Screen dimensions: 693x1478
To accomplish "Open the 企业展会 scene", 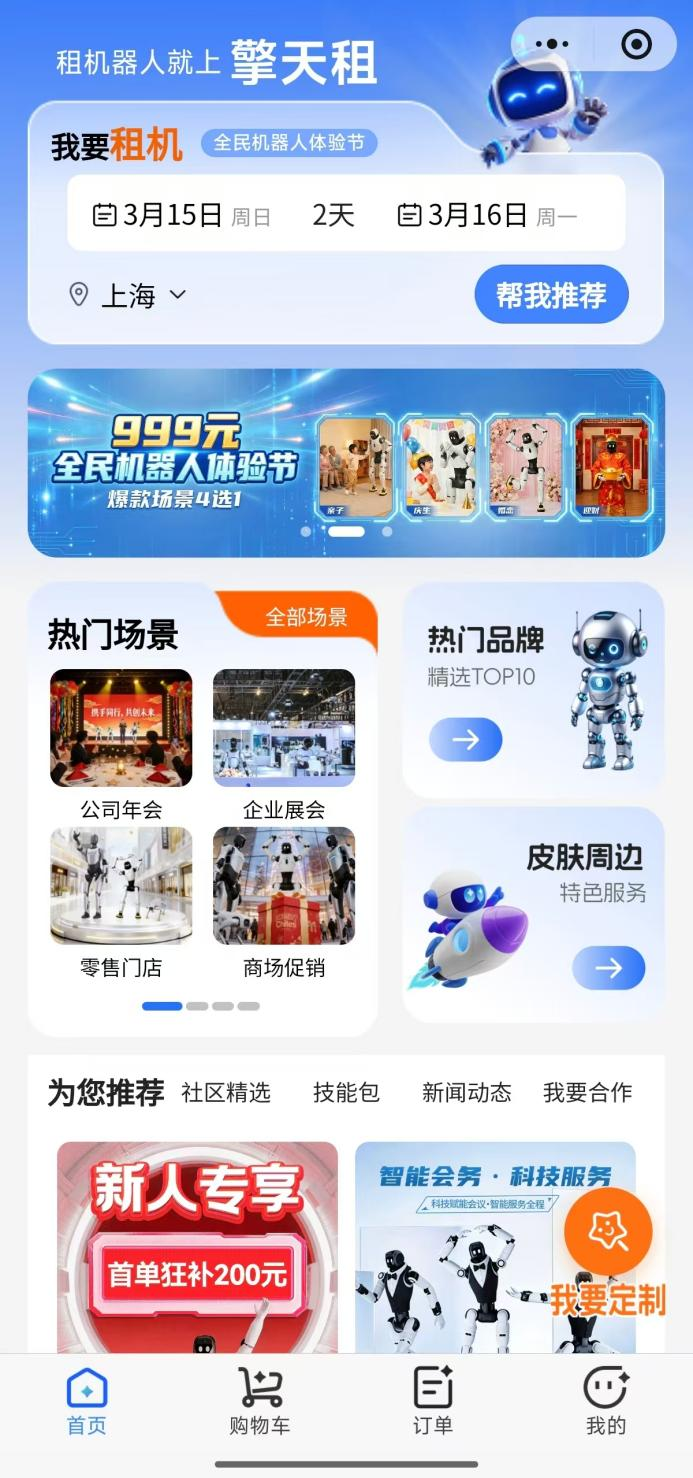I will [x=284, y=742].
